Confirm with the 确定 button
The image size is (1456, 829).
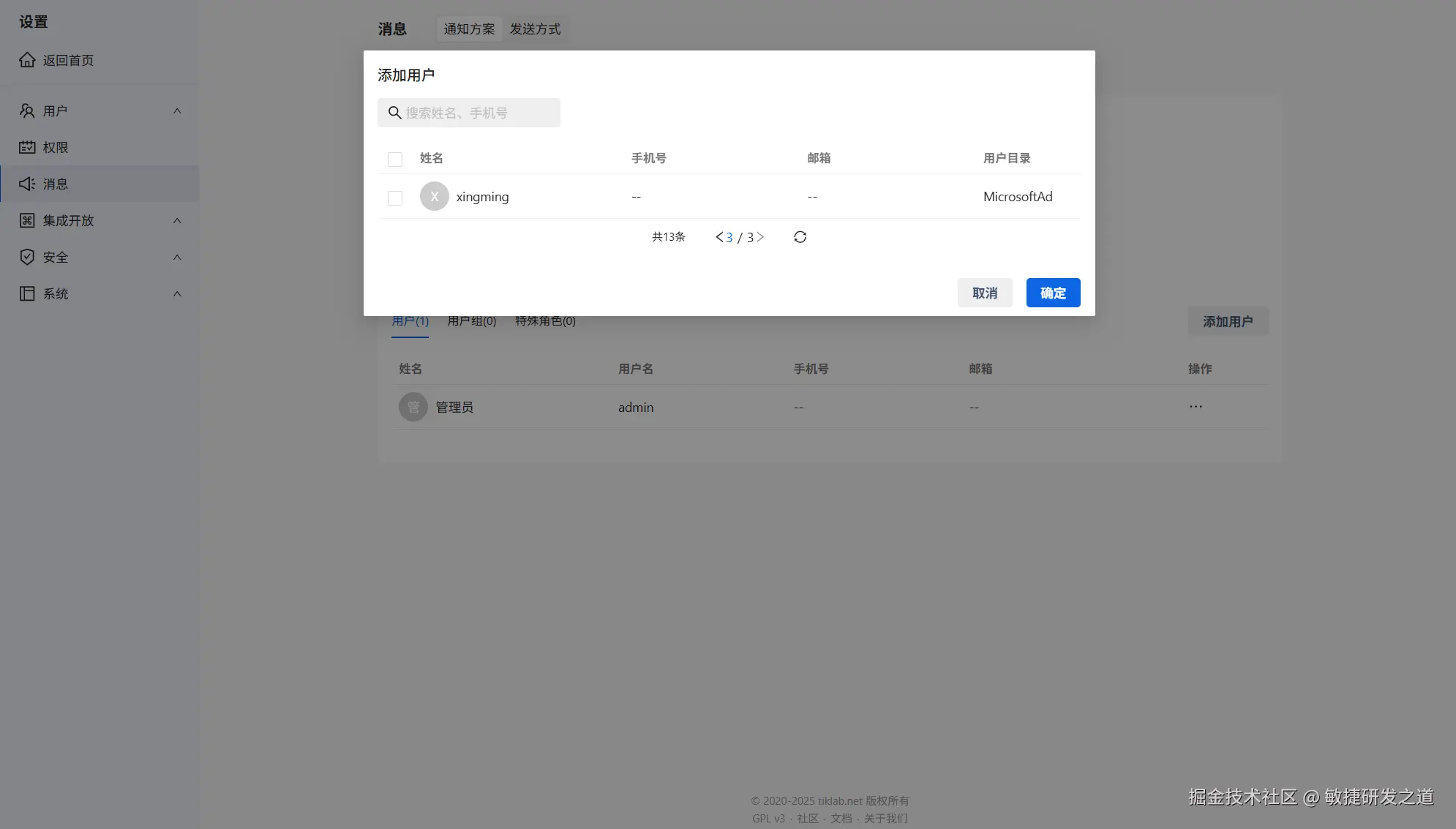[1052, 293]
